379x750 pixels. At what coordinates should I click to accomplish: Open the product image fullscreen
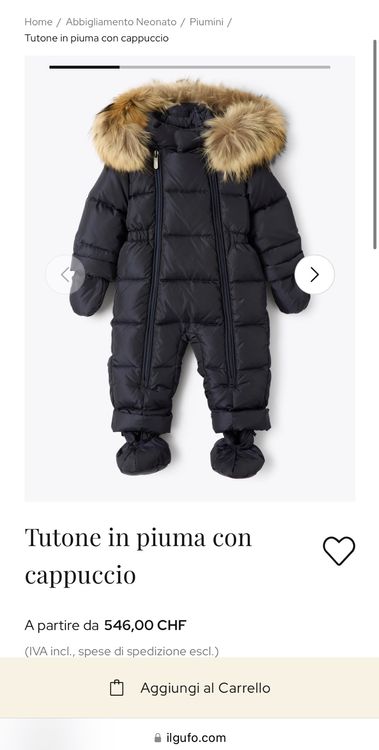click(x=190, y=278)
